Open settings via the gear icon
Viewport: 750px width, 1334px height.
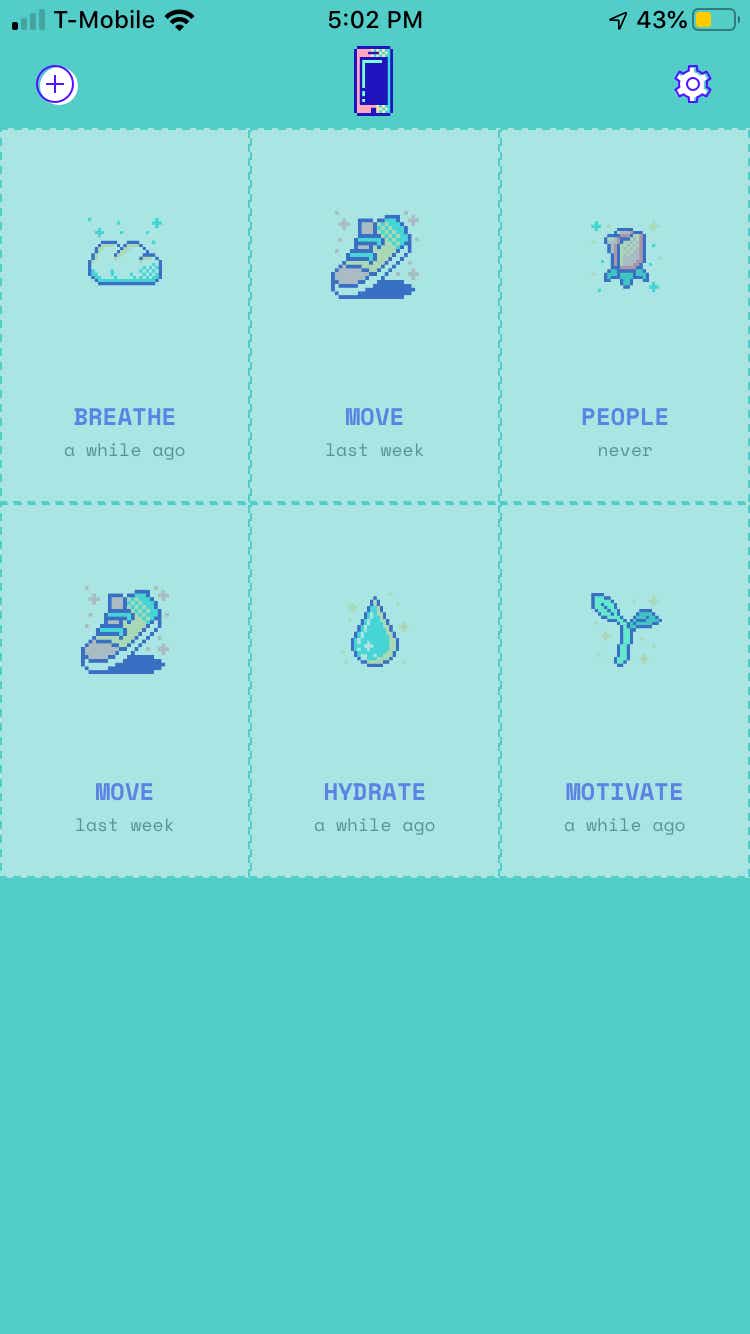692,84
